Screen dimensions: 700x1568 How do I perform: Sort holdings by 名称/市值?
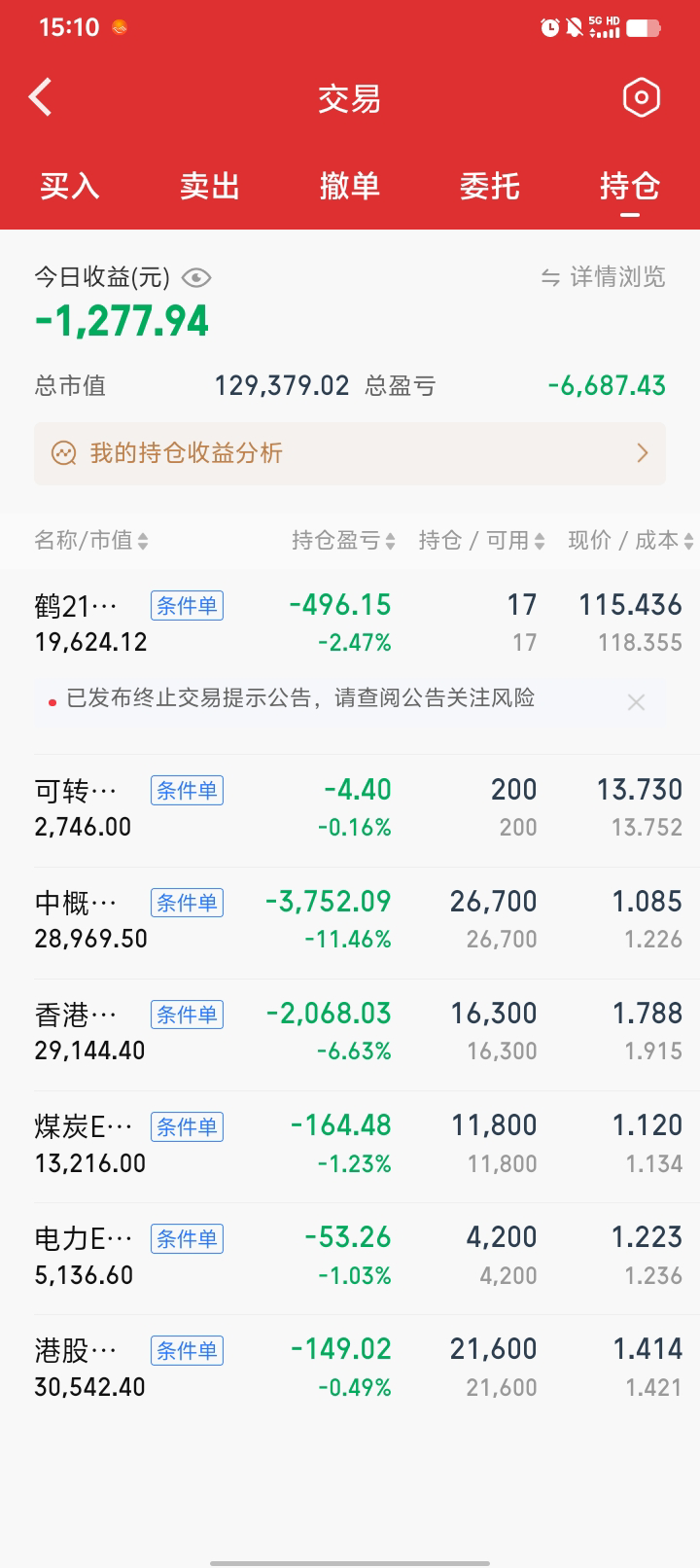pyautogui.click(x=91, y=541)
